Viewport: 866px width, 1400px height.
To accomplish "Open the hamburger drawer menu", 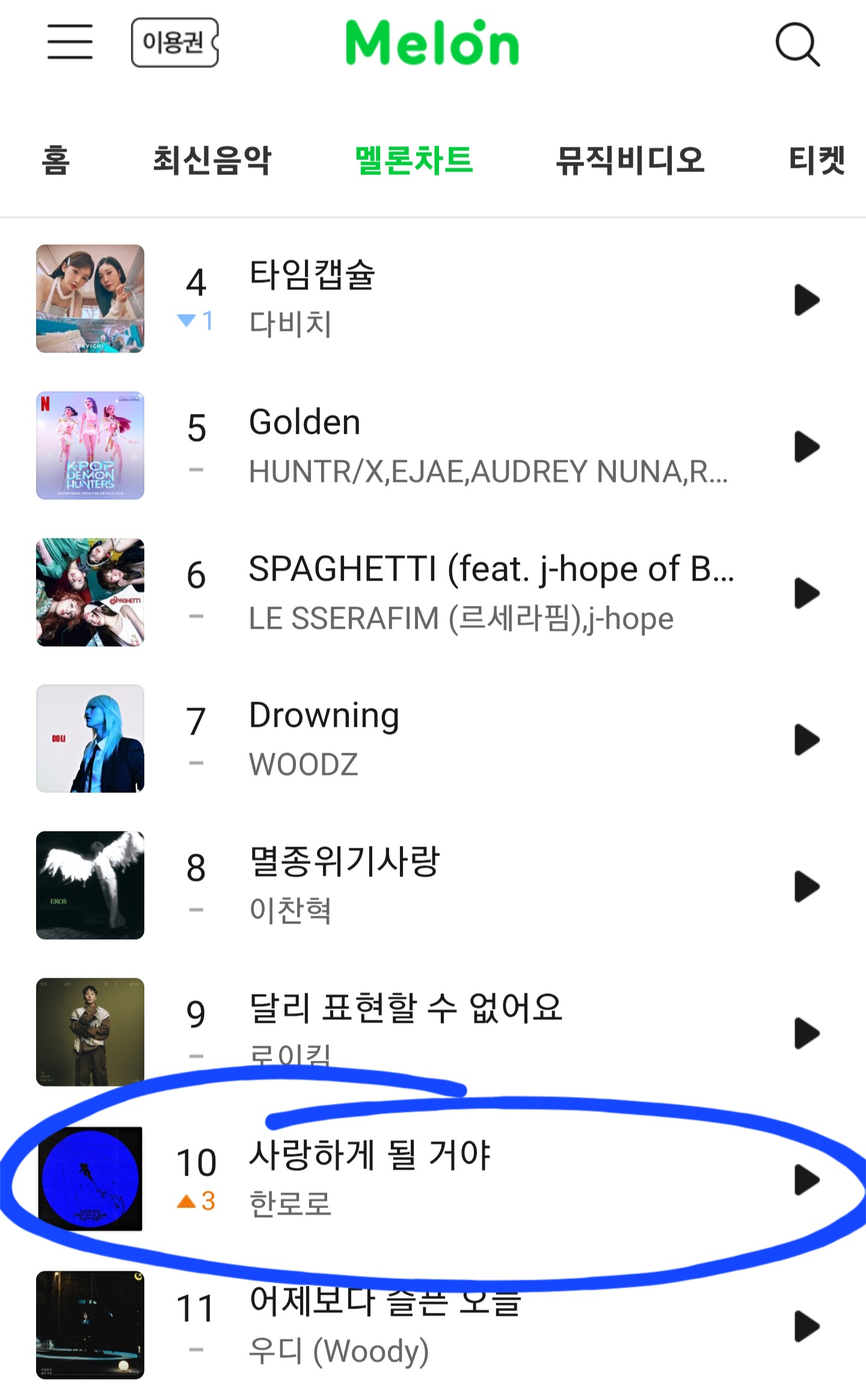I will point(70,42).
